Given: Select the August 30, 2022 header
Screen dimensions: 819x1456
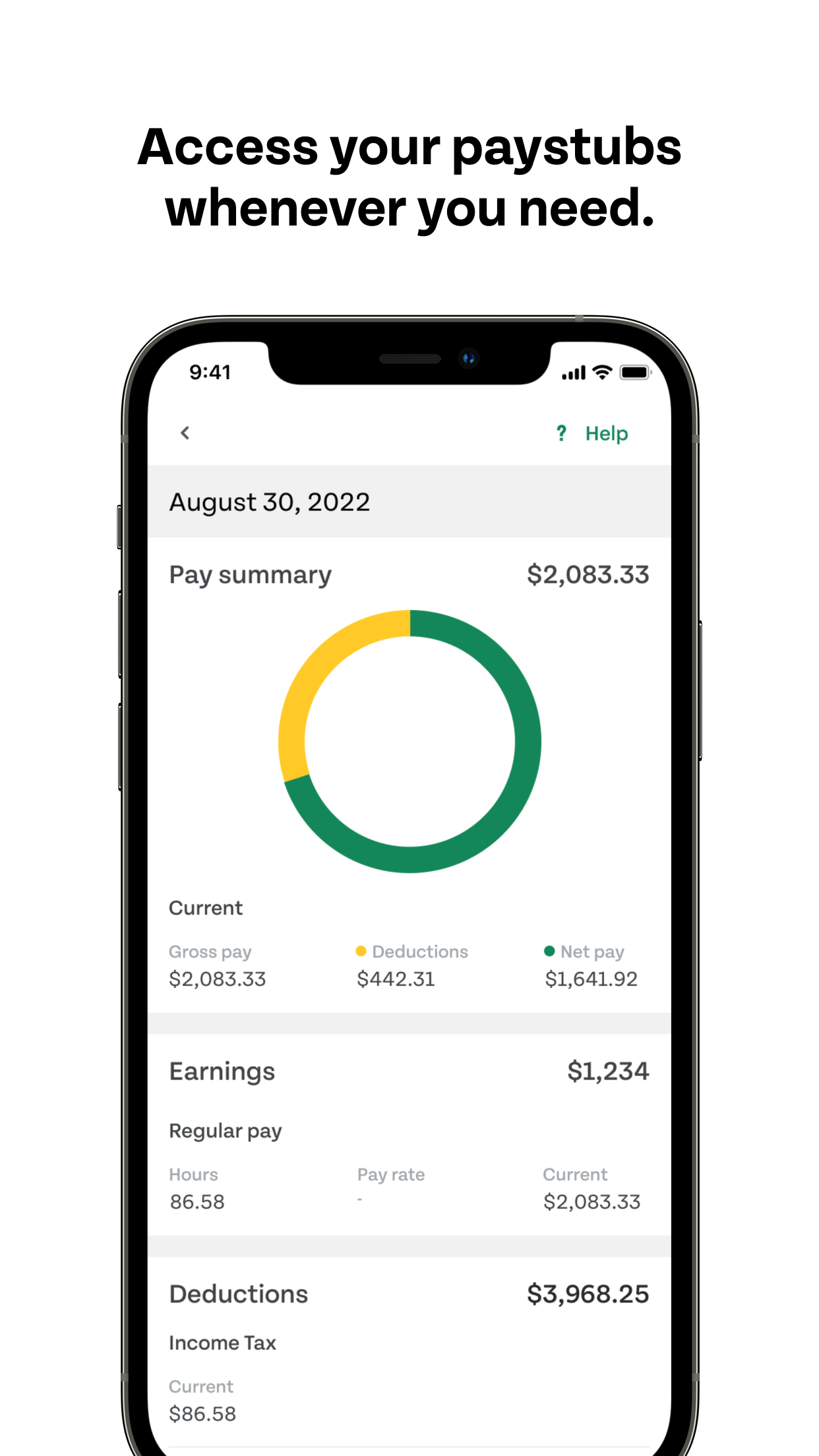Looking at the screenshot, I should (x=270, y=501).
